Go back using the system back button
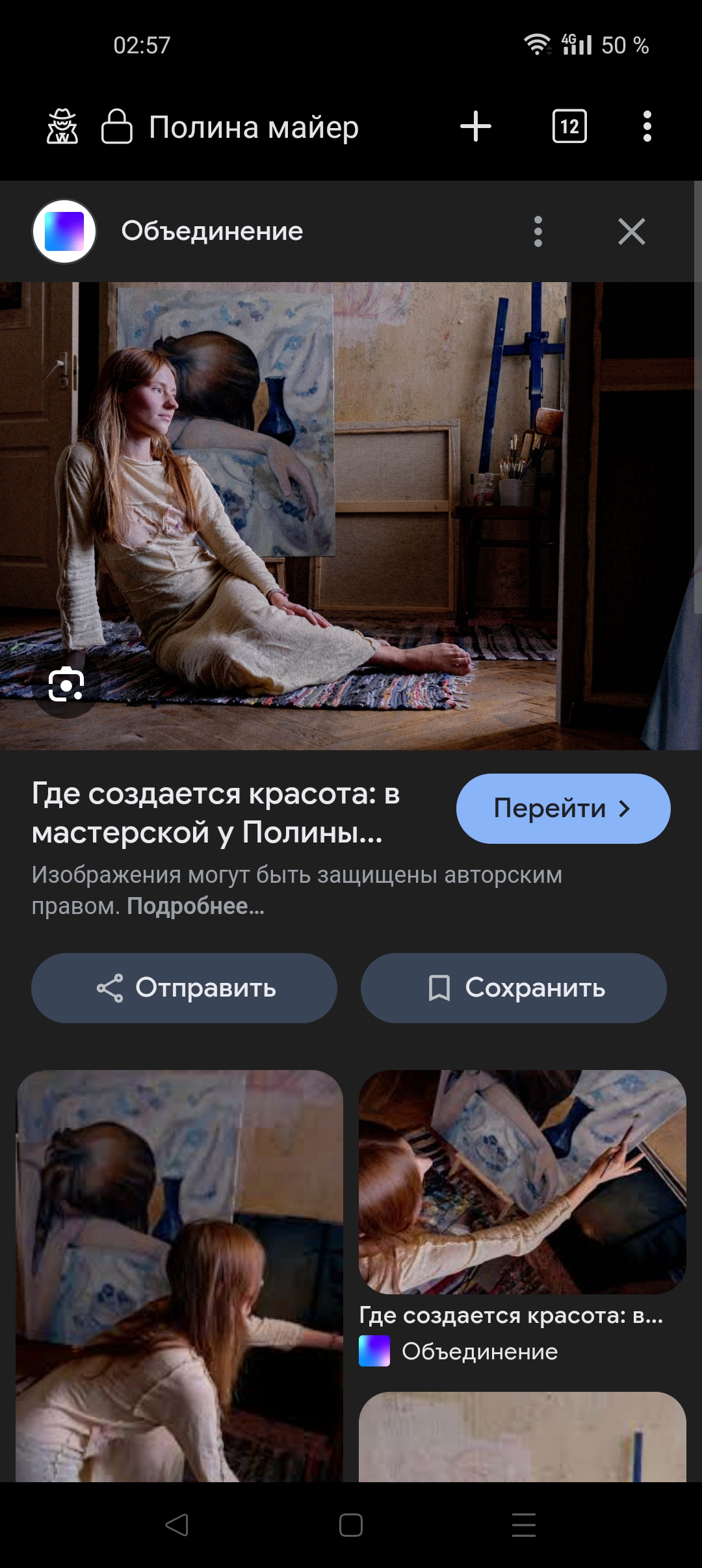This screenshot has width=702, height=1568. [177, 1524]
